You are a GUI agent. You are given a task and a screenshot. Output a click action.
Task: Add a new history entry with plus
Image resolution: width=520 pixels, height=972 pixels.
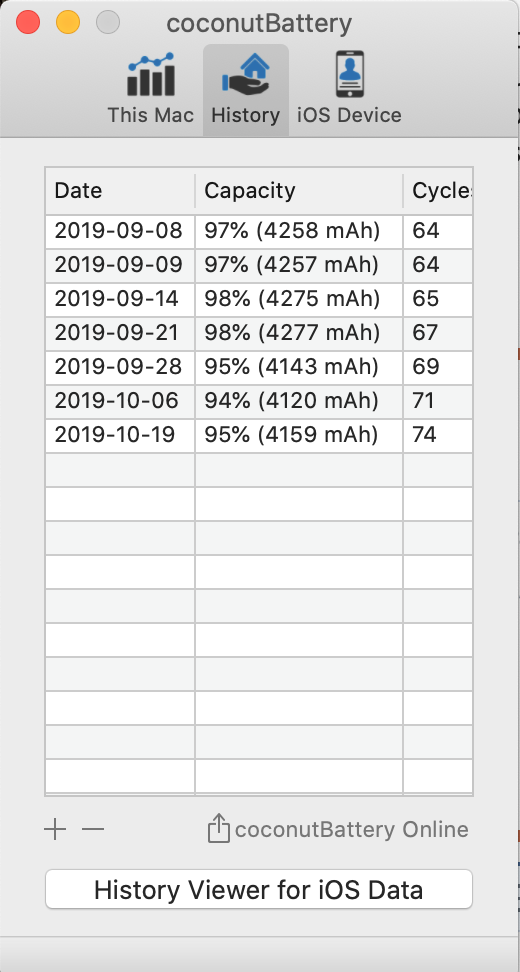point(55,829)
